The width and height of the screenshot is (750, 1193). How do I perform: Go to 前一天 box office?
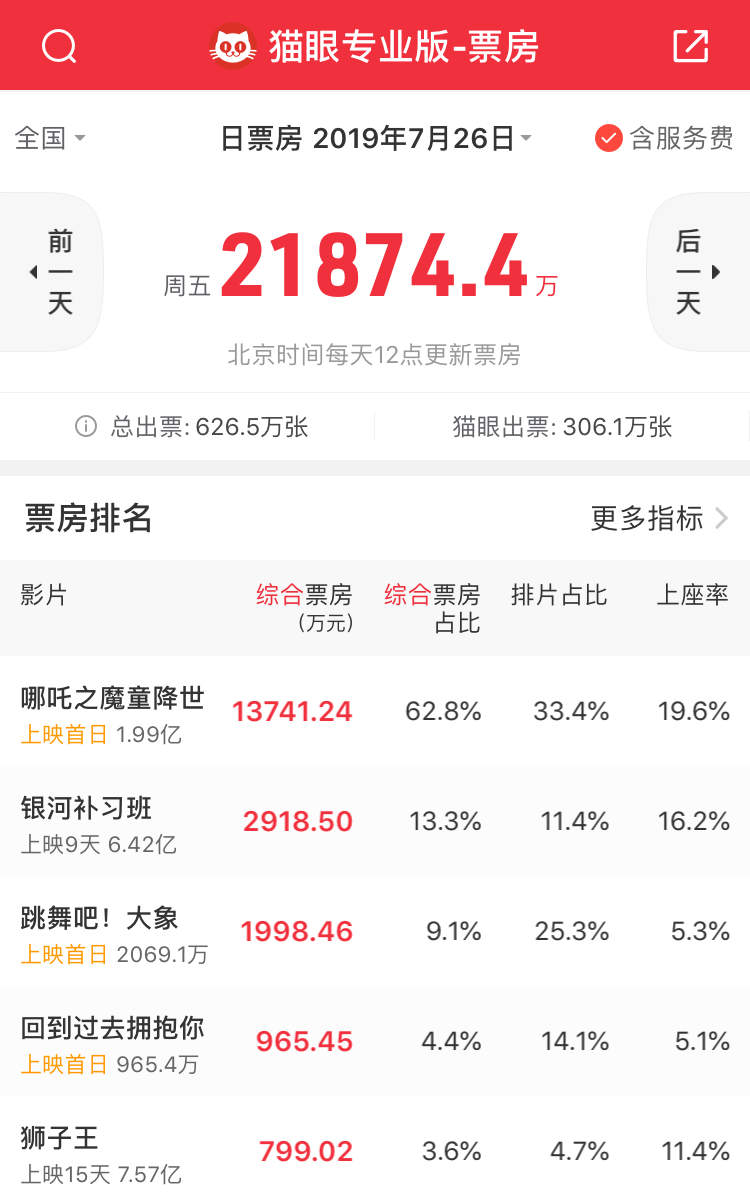coord(52,272)
